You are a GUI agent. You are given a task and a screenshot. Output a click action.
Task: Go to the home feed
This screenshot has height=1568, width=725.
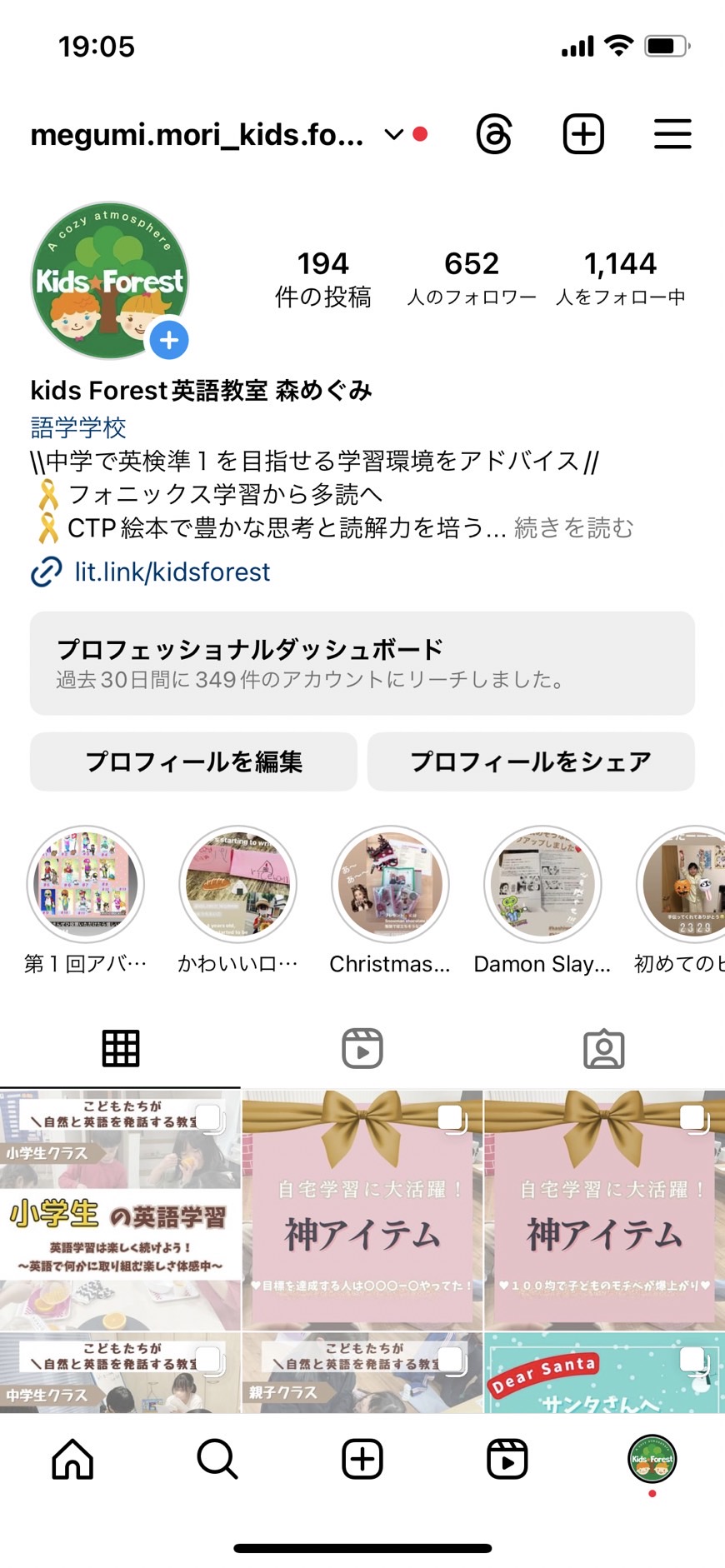coord(72,1460)
